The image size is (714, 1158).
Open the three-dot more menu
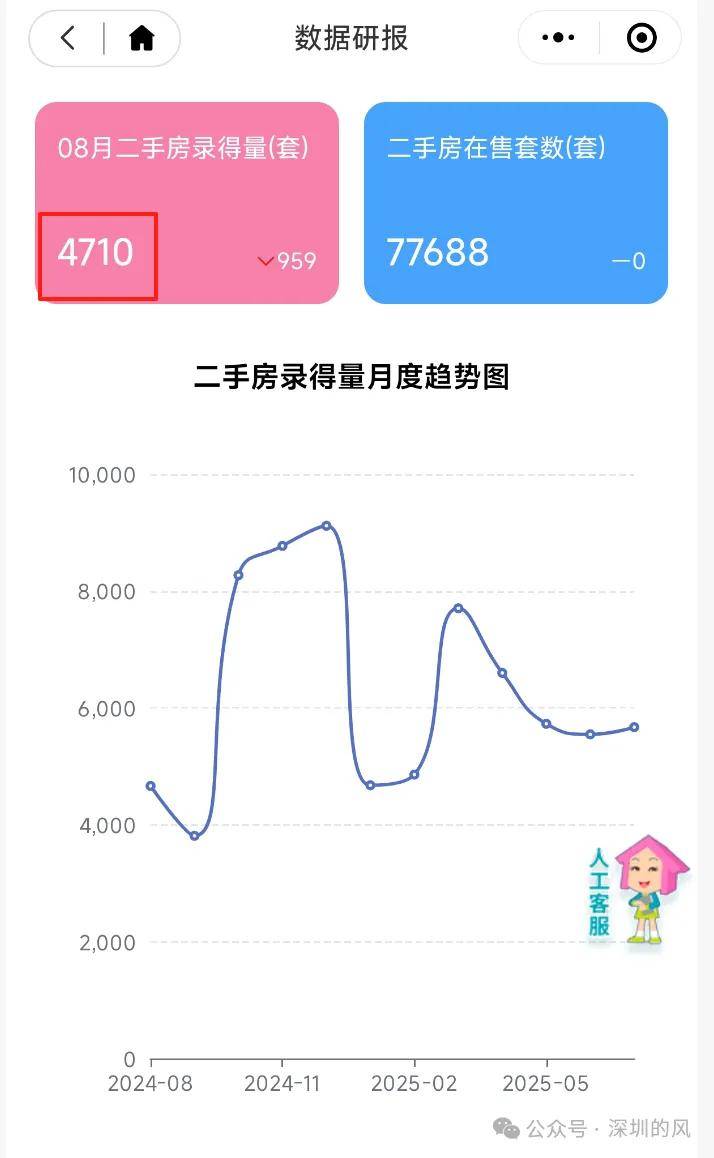pos(558,39)
